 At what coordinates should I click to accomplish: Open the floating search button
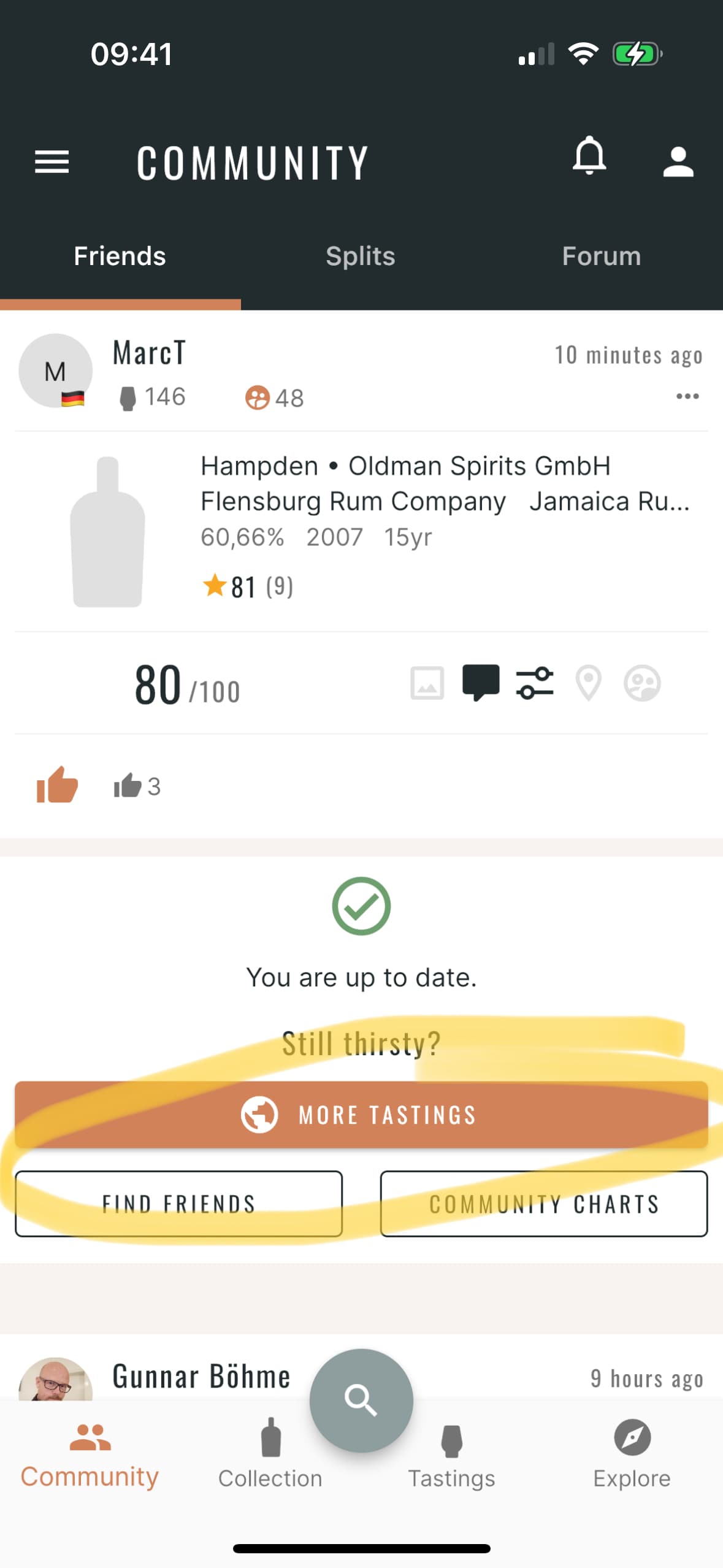click(361, 1400)
